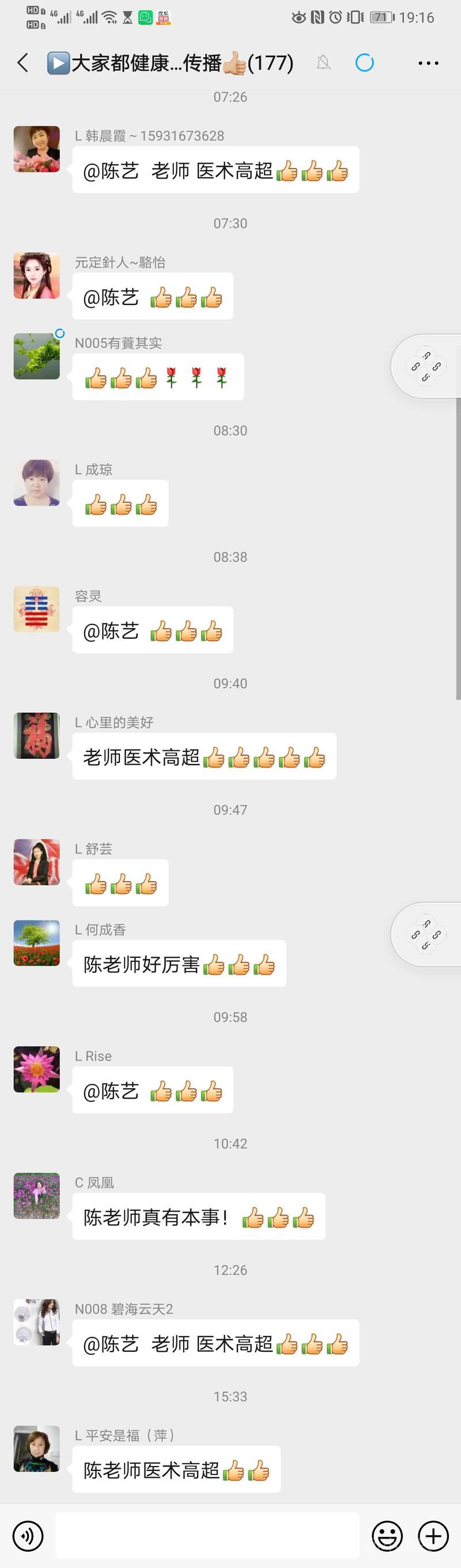
Task: Tap the upper floating link bubble
Action: [x=426, y=366]
